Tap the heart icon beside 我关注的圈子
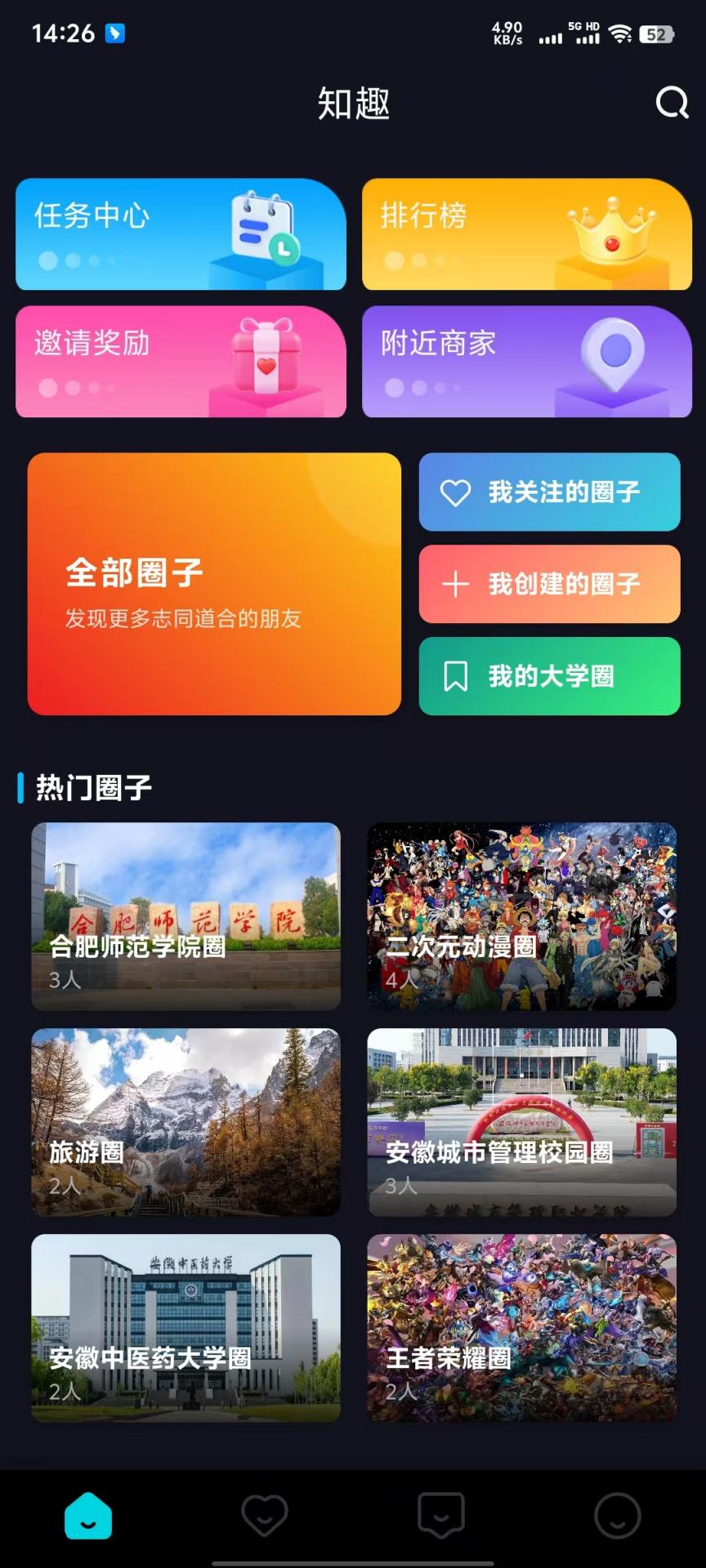This screenshot has height=1568, width=706. click(456, 492)
